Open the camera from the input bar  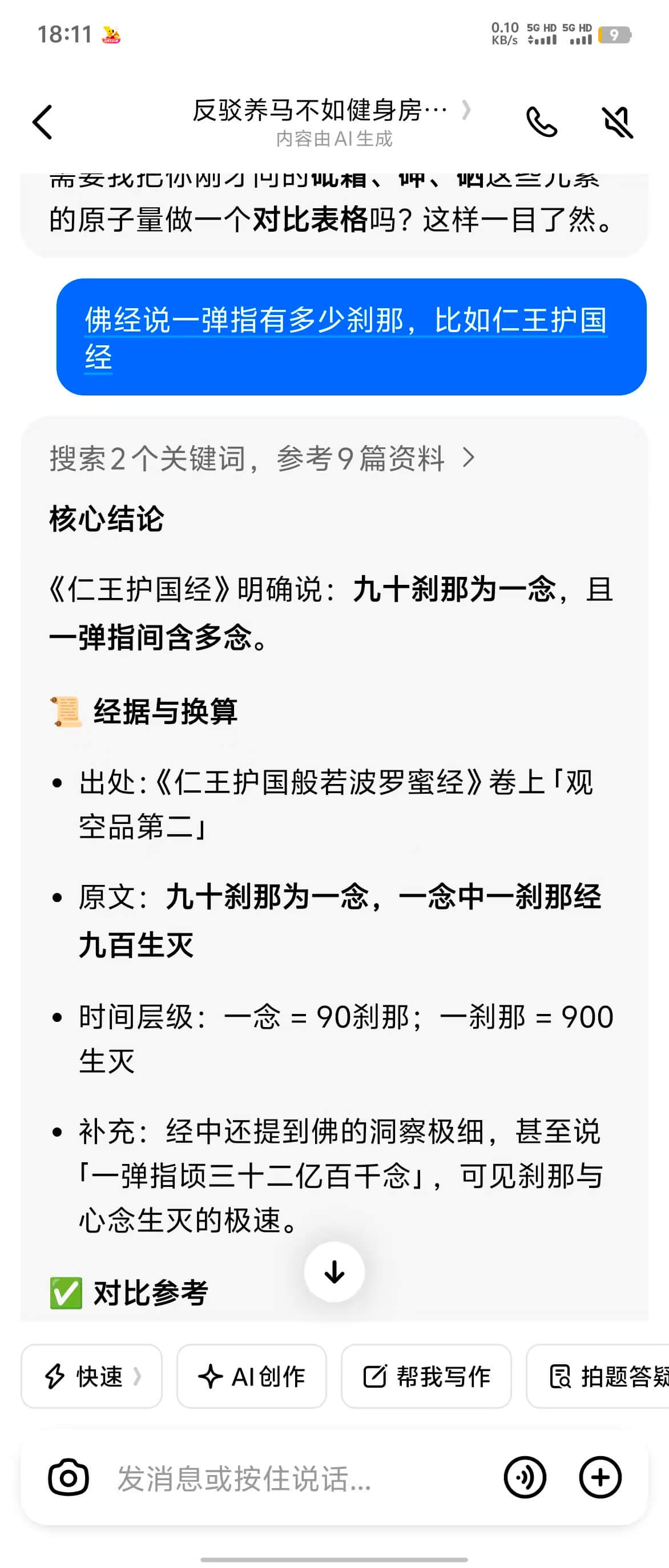(x=68, y=1477)
